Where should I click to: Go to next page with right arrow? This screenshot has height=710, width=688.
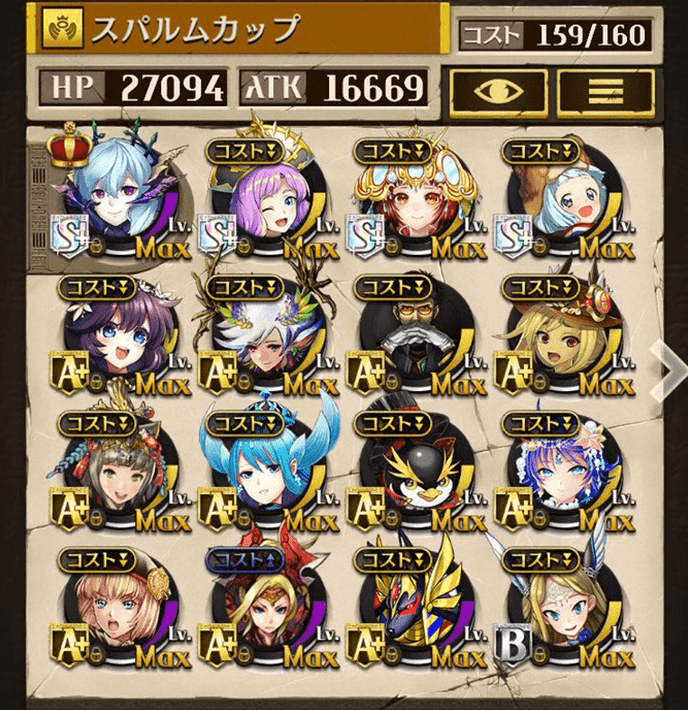pos(664,367)
